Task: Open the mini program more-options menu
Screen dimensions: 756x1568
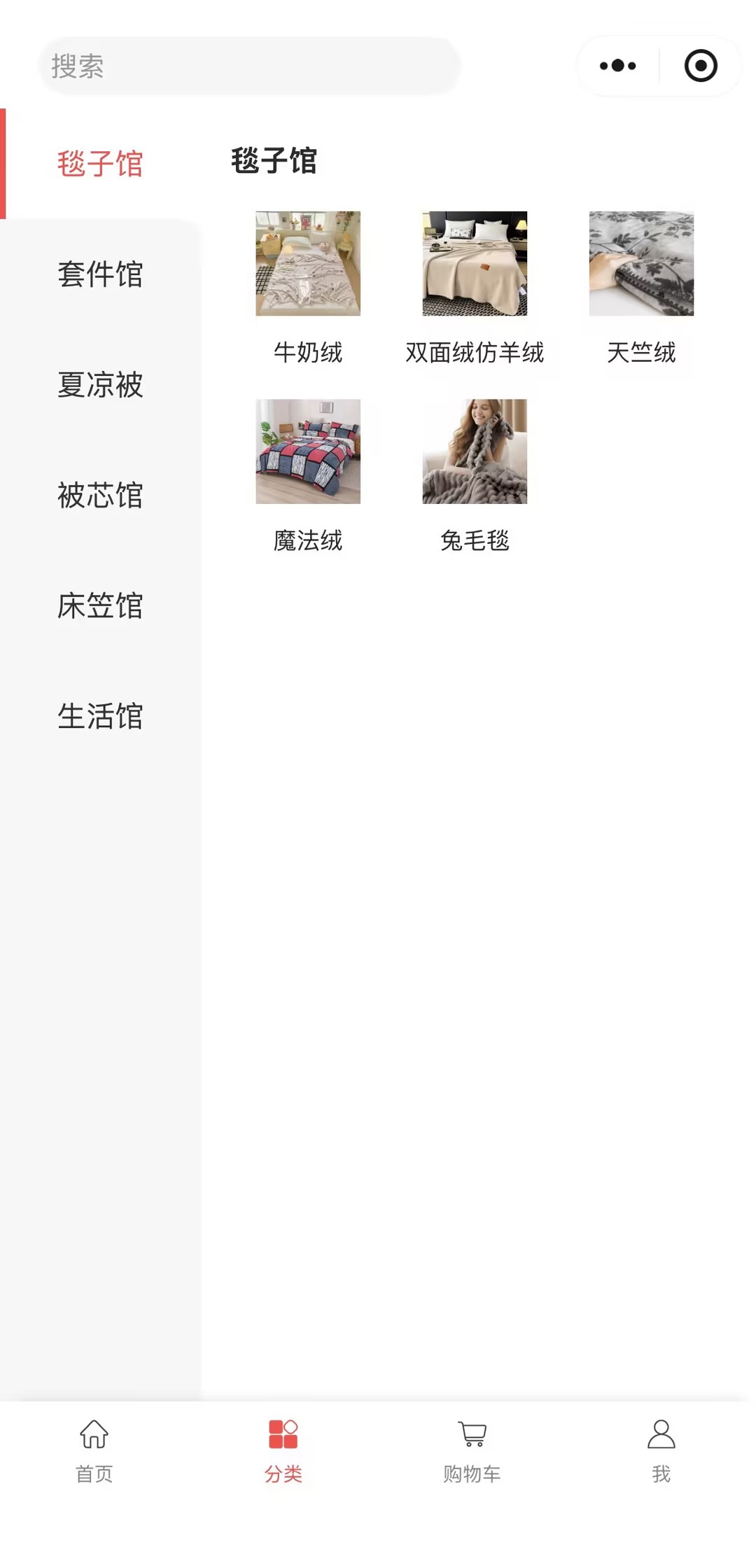Action: point(618,66)
